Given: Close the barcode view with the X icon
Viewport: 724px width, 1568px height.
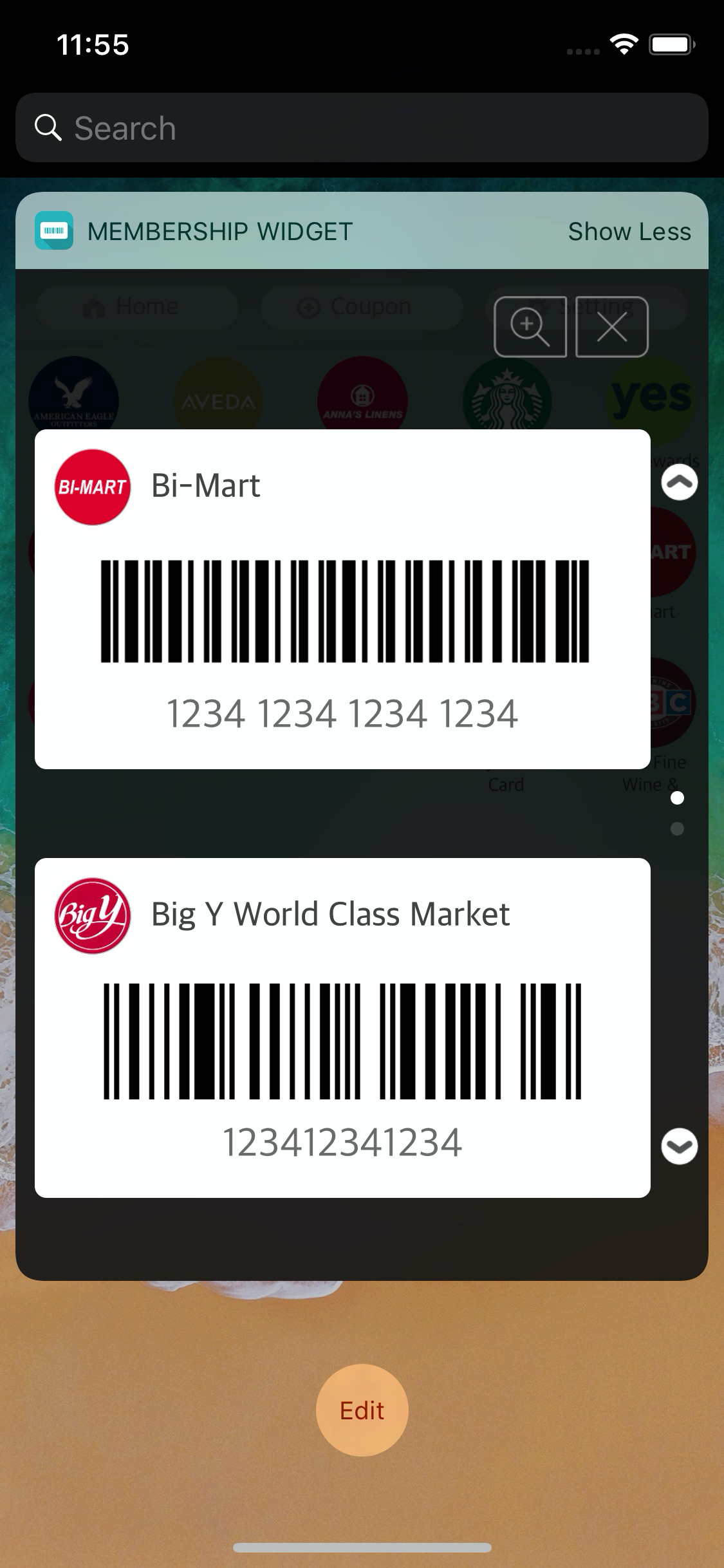Looking at the screenshot, I should coord(611,327).
